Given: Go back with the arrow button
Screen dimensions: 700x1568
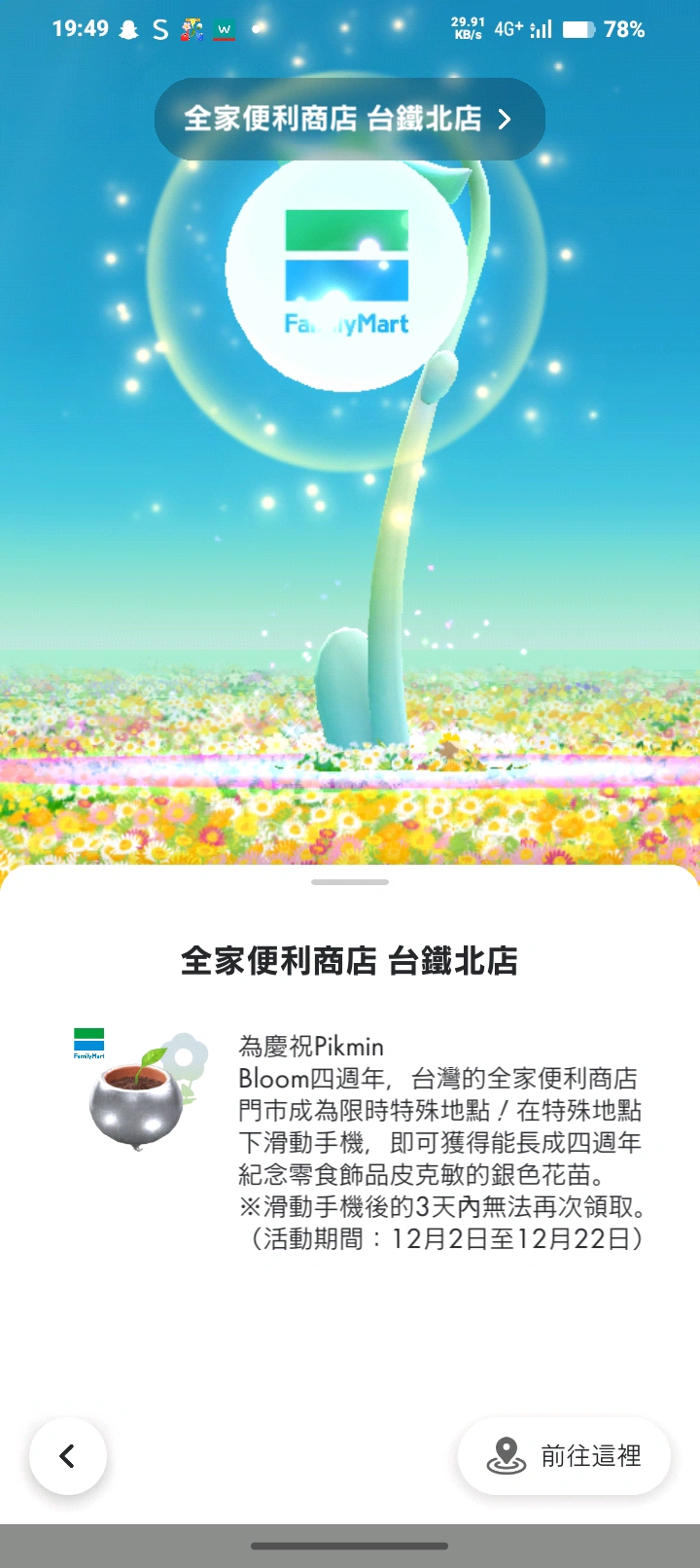Looking at the screenshot, I should click(67, 1455).
